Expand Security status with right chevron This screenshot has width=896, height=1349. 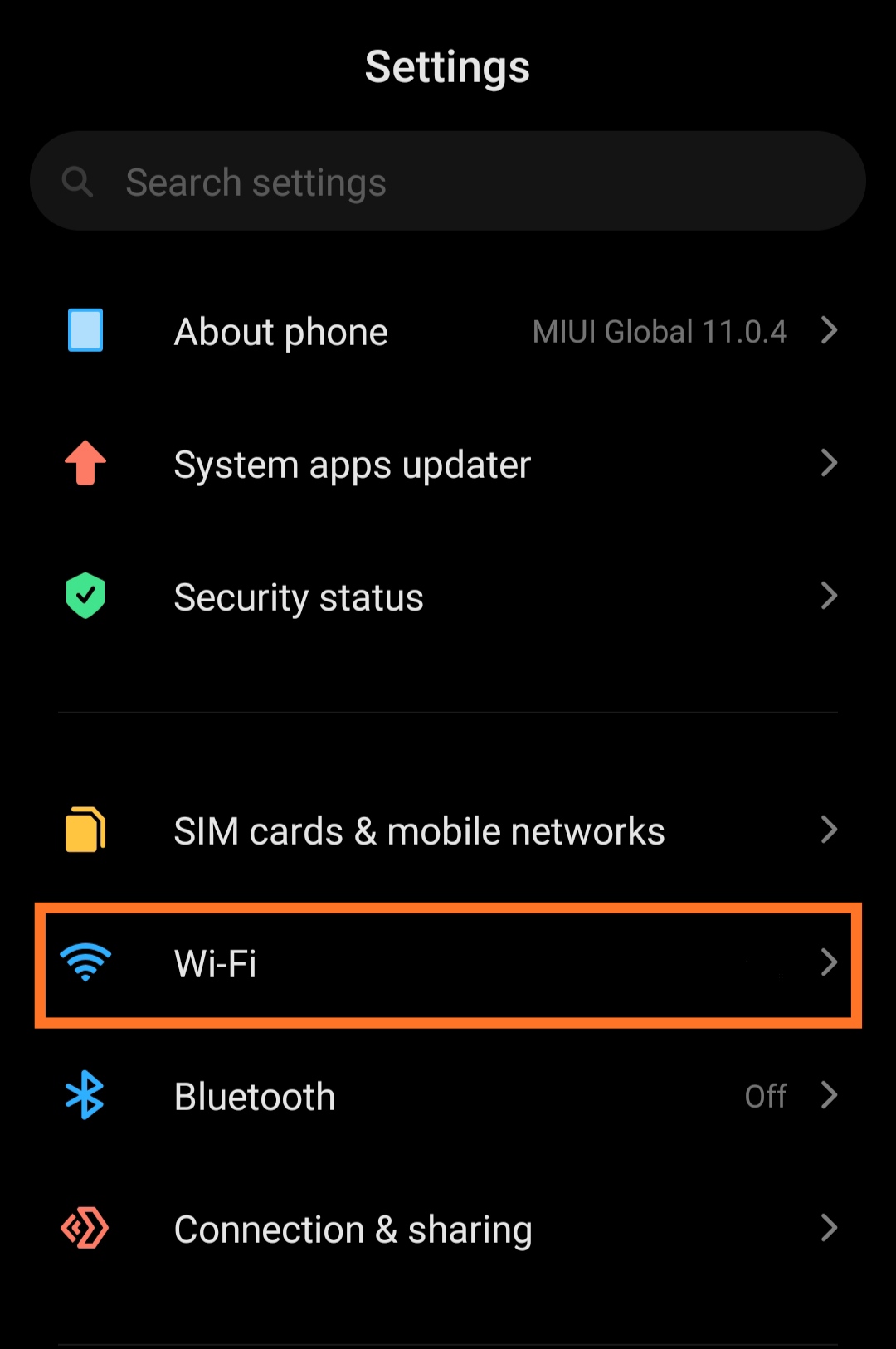(x=830, y=596)
